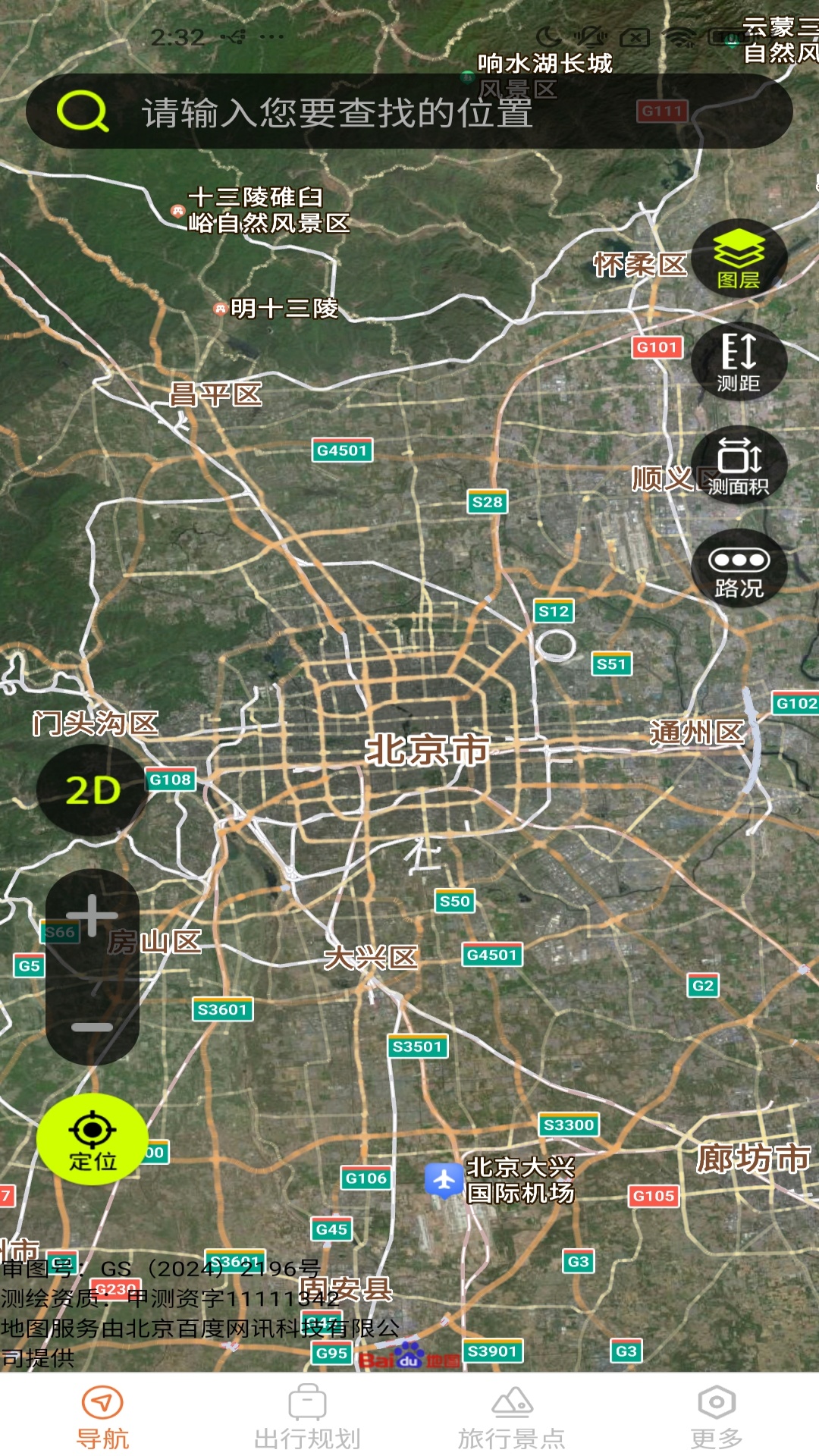Toggle the 路况 traffic overlay
The image size is (819, 1456).
(x=739, y=569)
